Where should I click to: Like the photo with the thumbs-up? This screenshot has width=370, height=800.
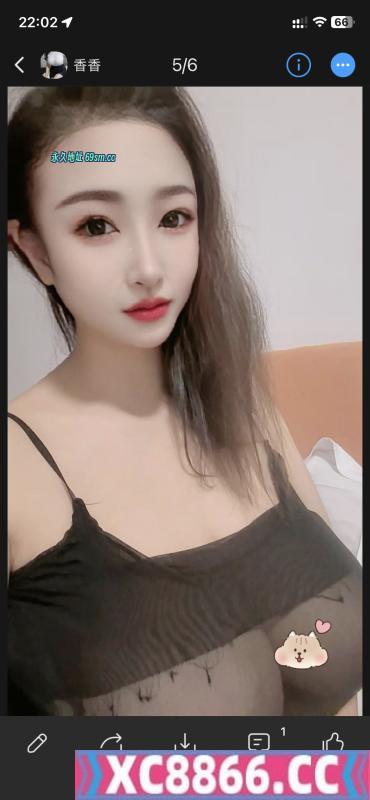tap(333, 741)
